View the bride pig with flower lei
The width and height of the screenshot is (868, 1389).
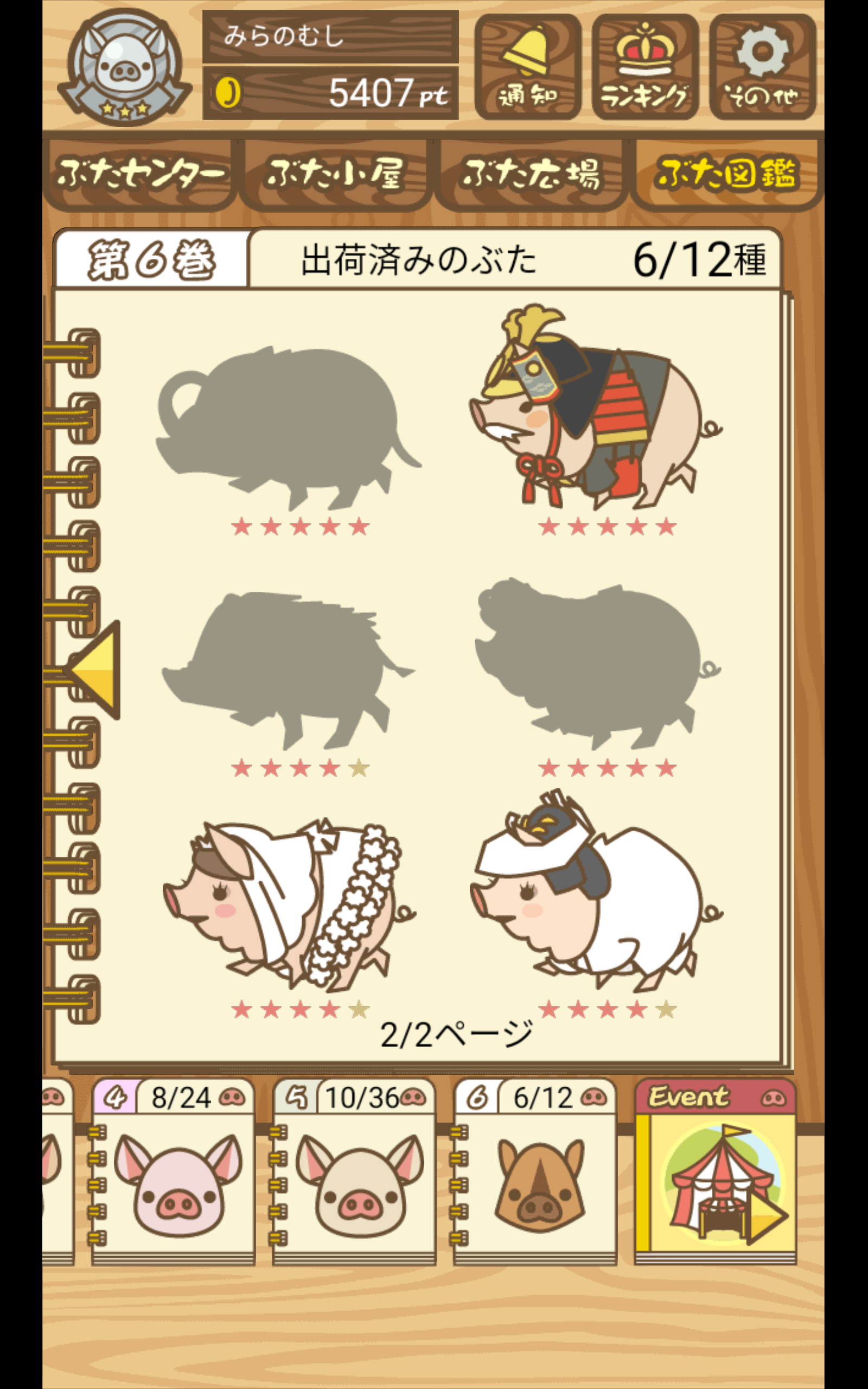click(x=289, y=904)
